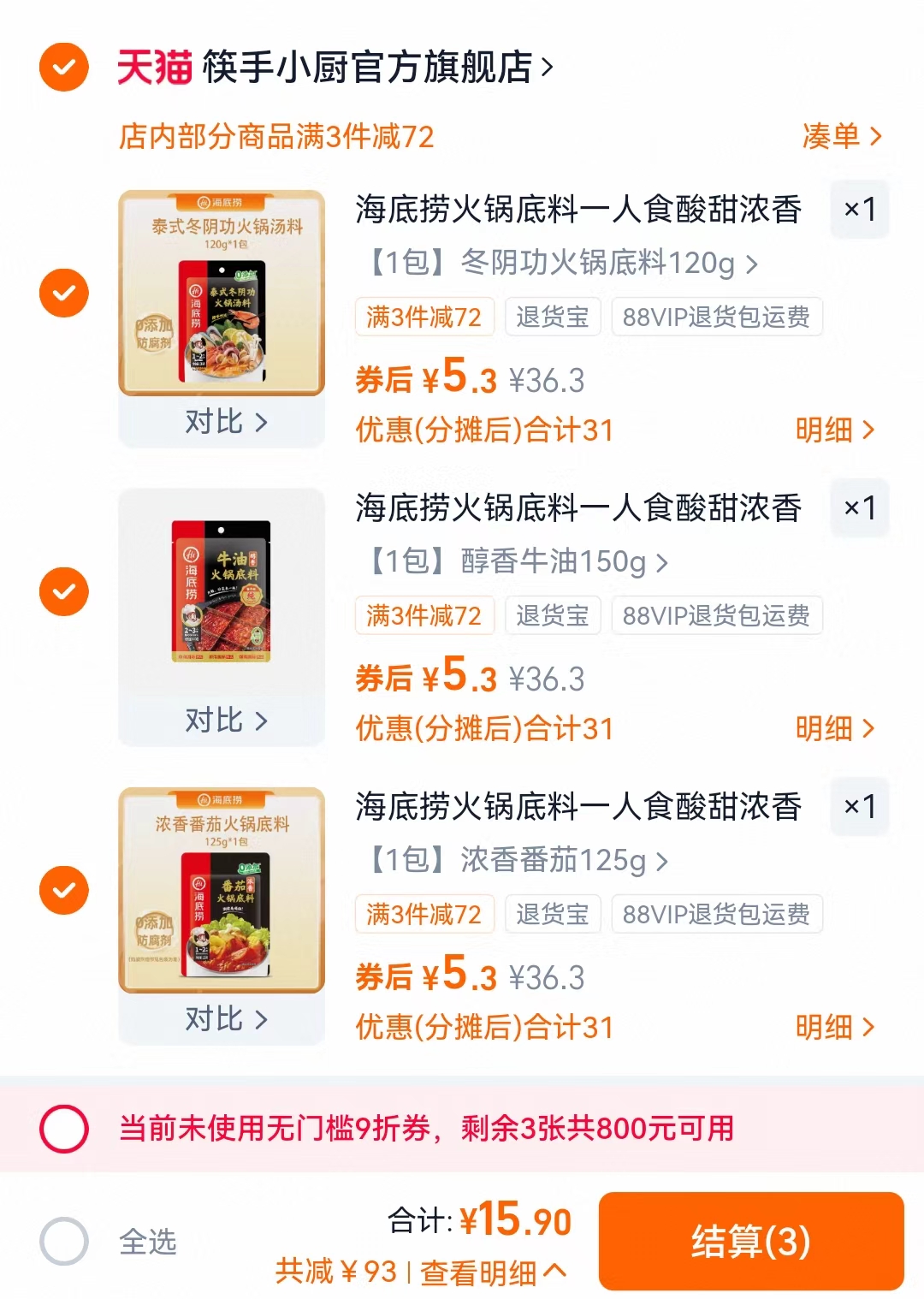Enable the 9折券 no-threshold coupon
This screenshot has height=1299, width=924.
pos(62,1130)
